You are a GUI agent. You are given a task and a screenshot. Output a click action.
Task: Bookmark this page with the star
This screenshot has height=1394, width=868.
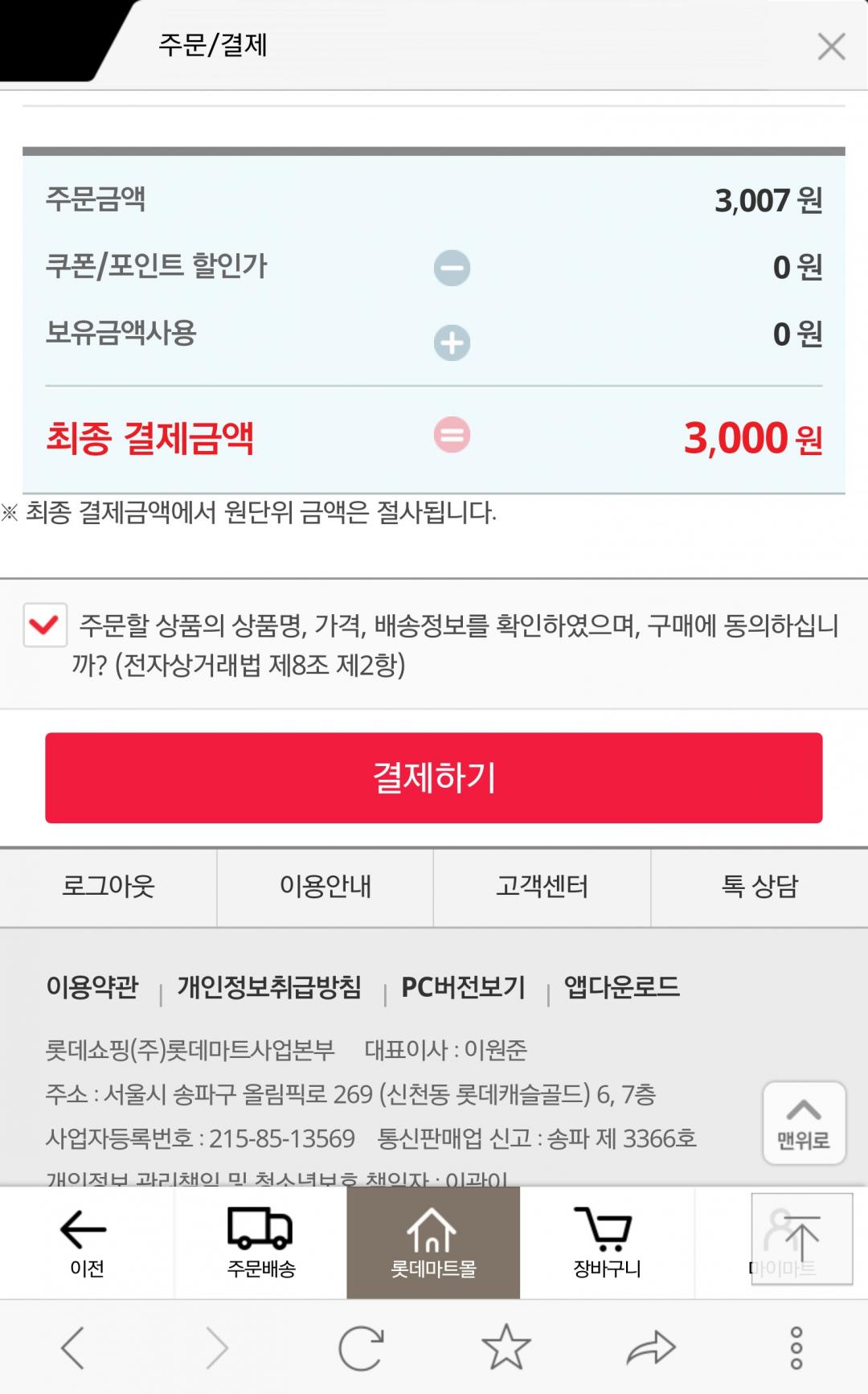(x=506, y=1347)
